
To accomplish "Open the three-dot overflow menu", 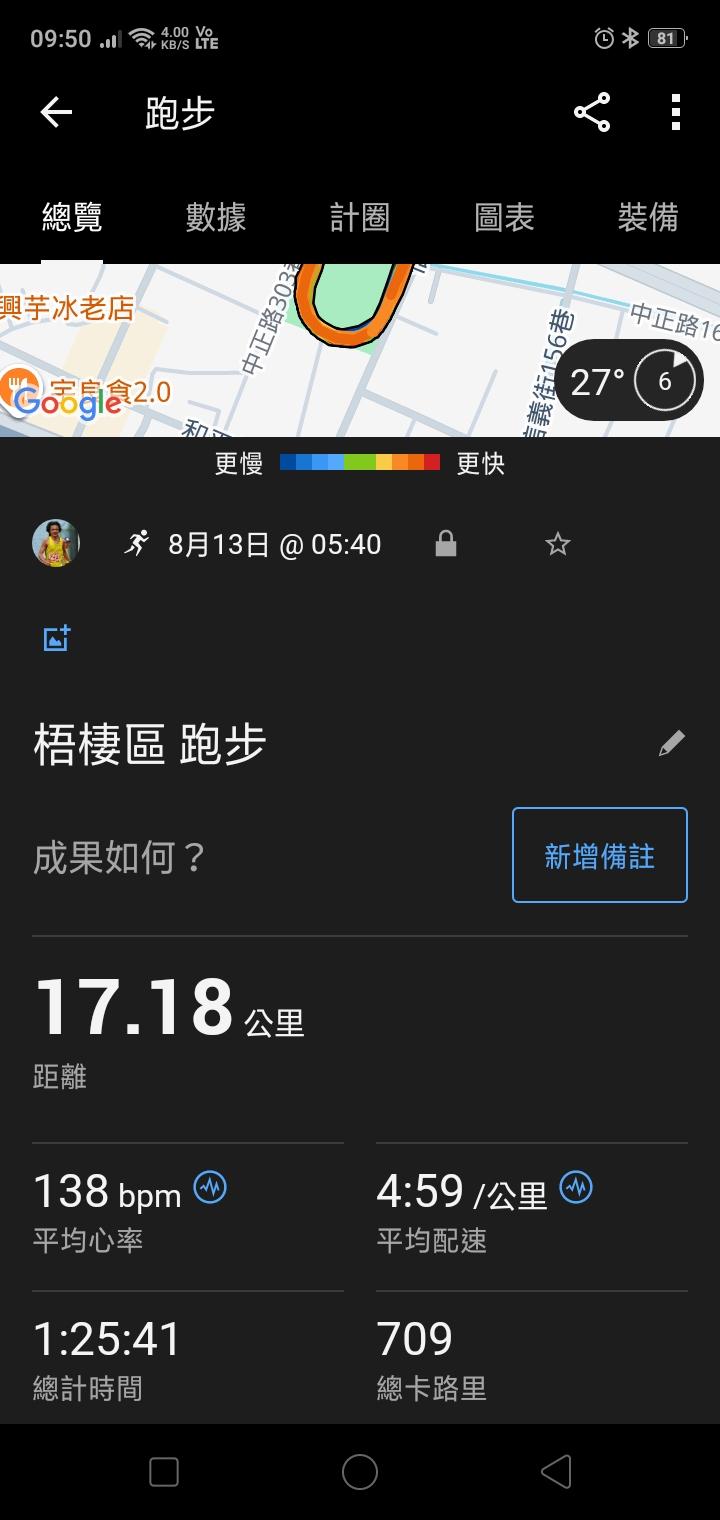I will [x=676, y=113].
